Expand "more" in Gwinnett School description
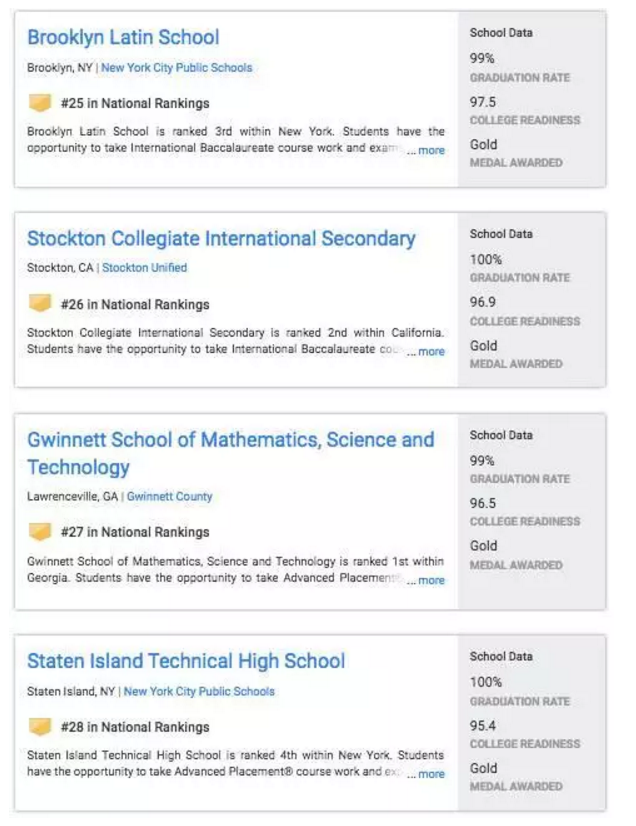The height and width of the screenshot is (826, 636). point(432,580)
